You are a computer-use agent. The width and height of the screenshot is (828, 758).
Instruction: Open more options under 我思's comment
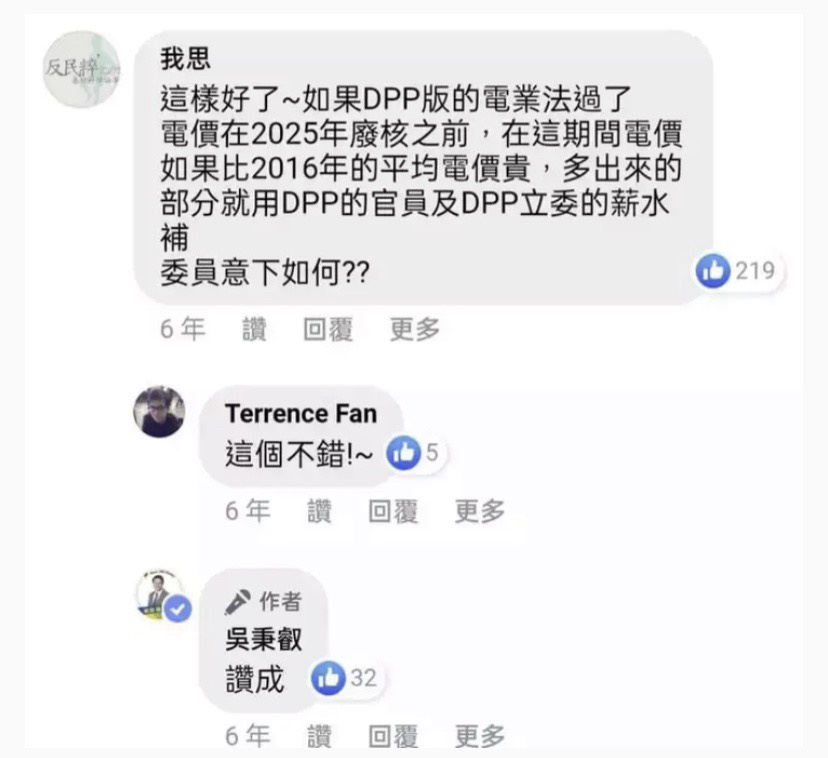tap(415, 329)
